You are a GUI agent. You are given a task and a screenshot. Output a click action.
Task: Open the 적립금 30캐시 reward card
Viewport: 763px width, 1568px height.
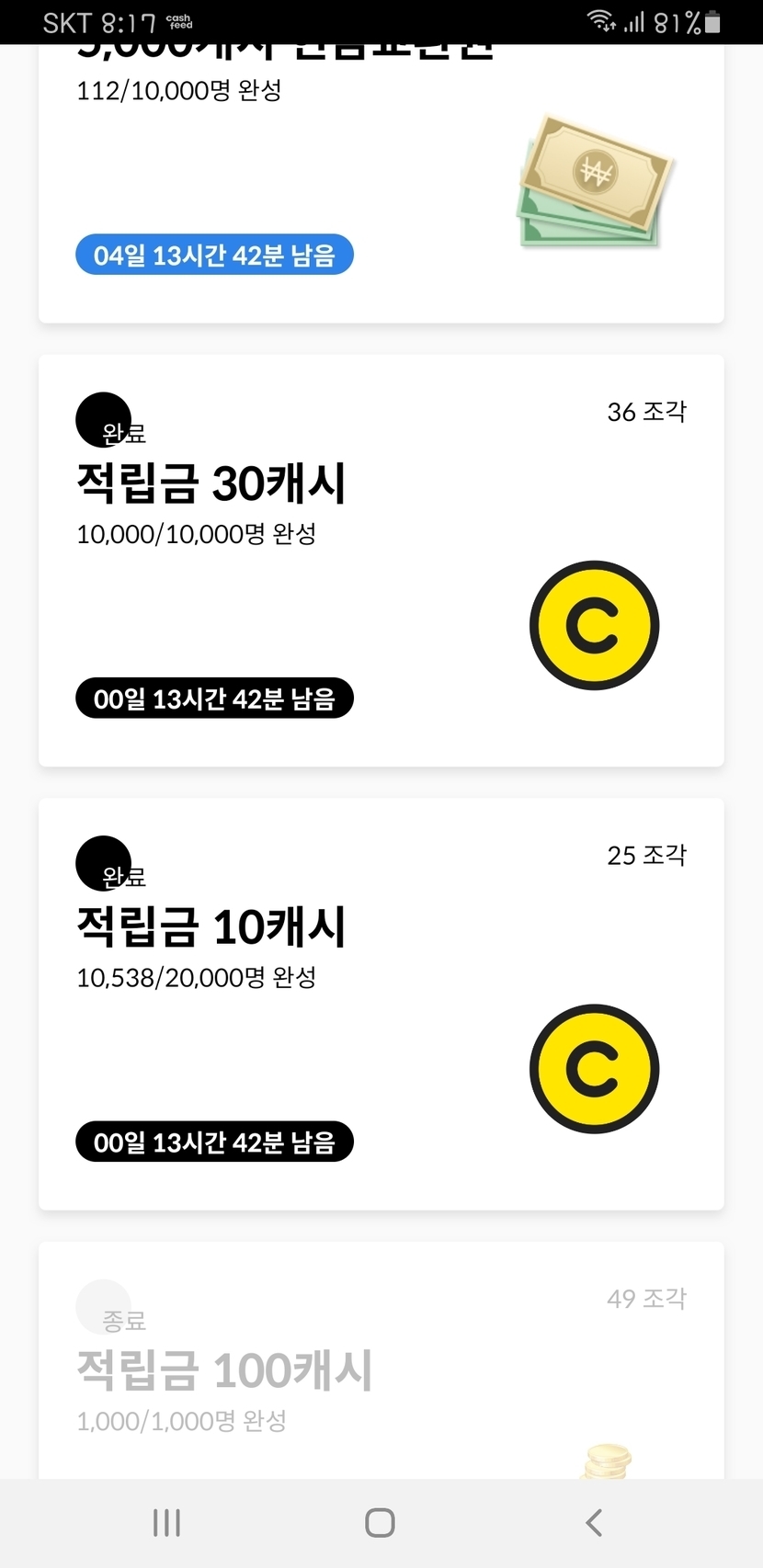point(381,561)
